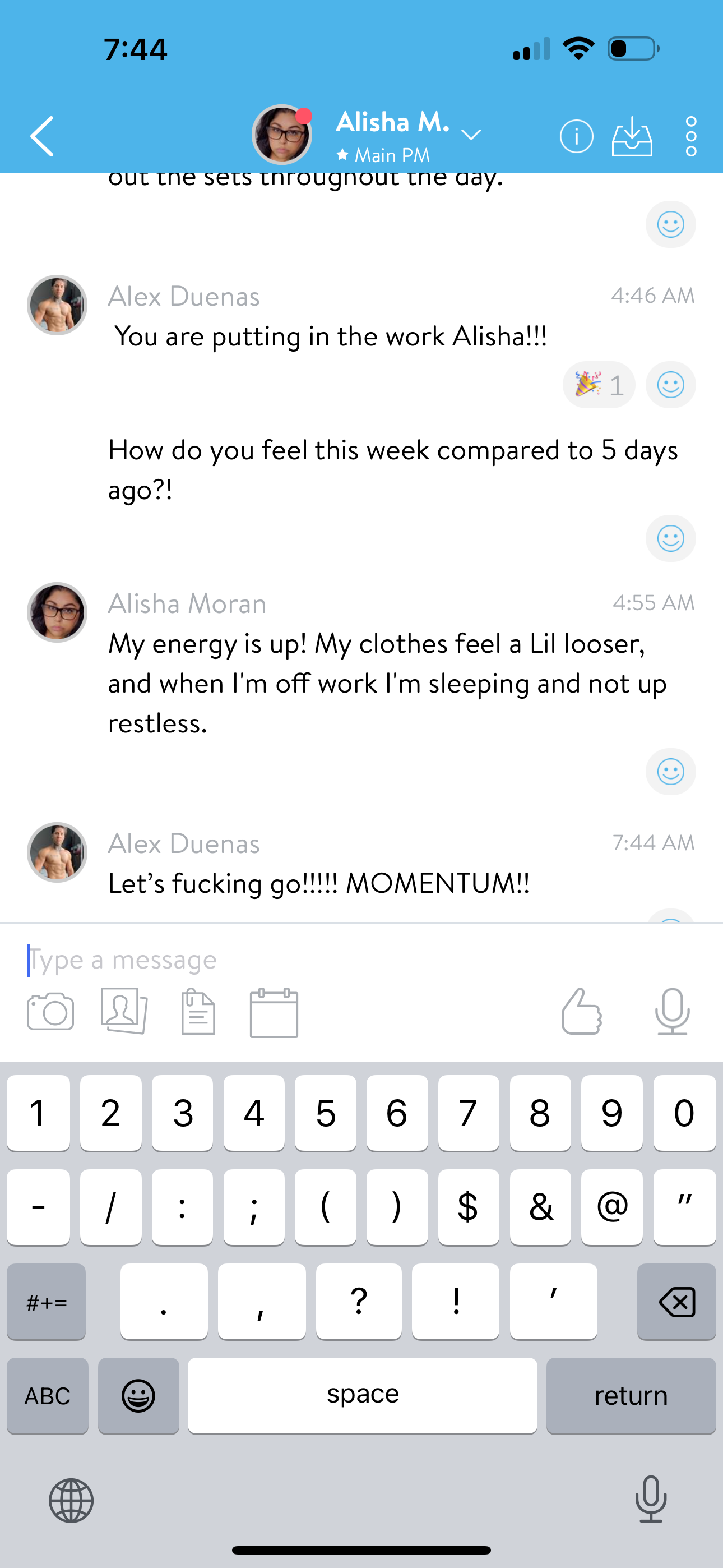The height and width of the screenshot is (1568, 723).
Task: Open the info details icon
Action: point(576,136)
